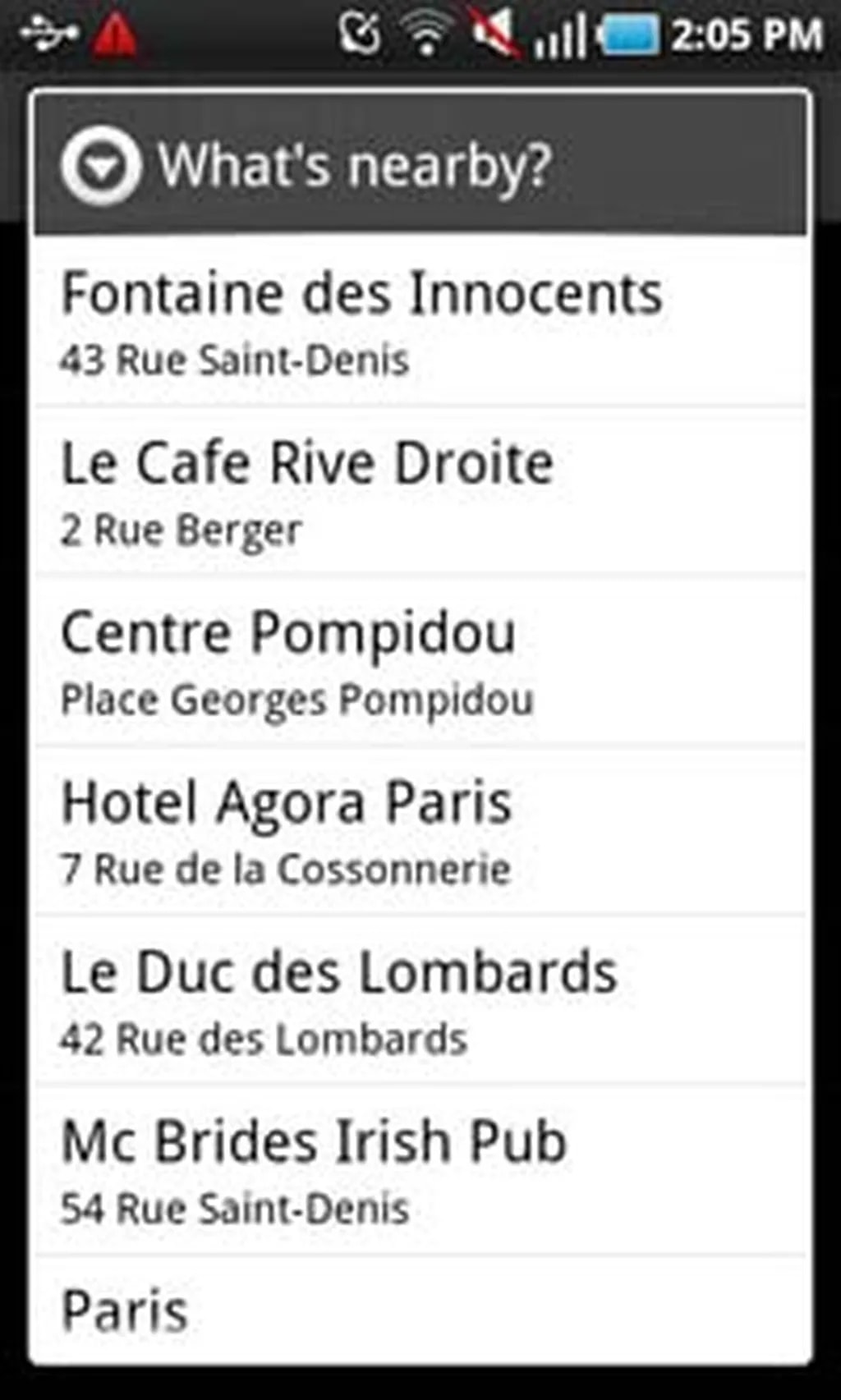Choose Mc Brides Irish Pub

pyautogui.click(x=420, y=1171)
